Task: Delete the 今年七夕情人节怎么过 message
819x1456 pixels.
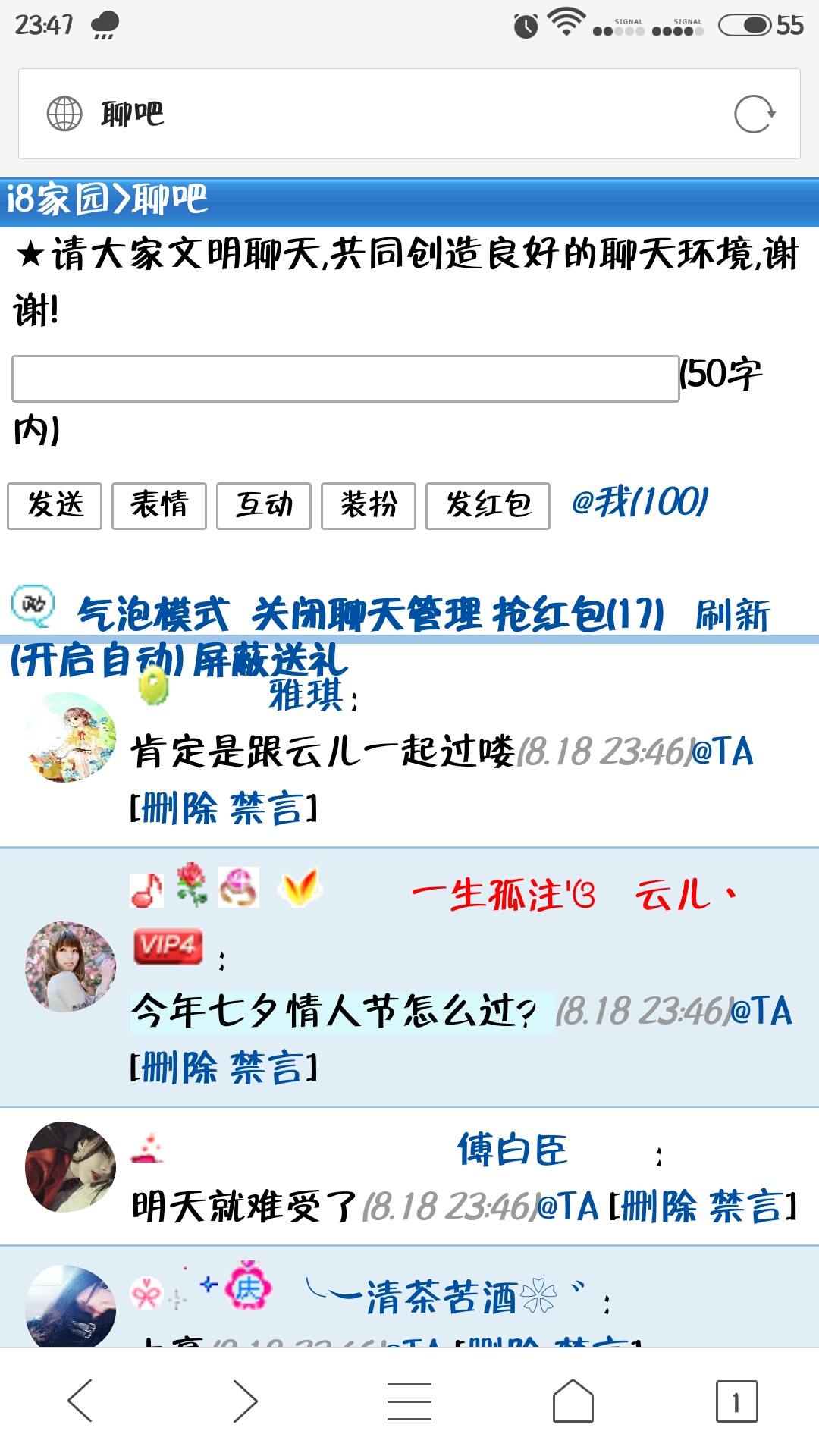Action: tap(180, 1068)
